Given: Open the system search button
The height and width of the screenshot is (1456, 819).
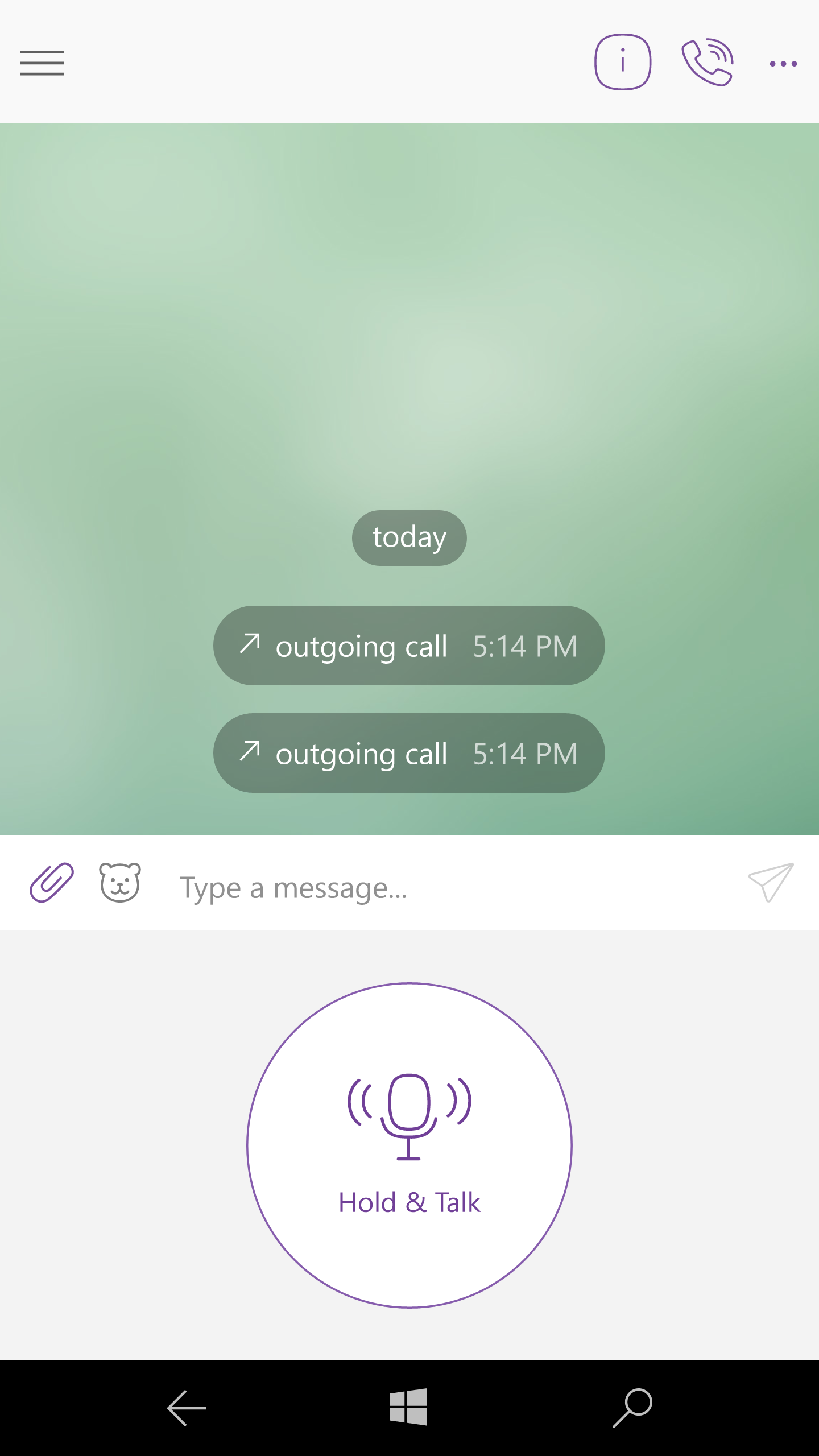Looking at the screenshot, I should (632, 1408).
